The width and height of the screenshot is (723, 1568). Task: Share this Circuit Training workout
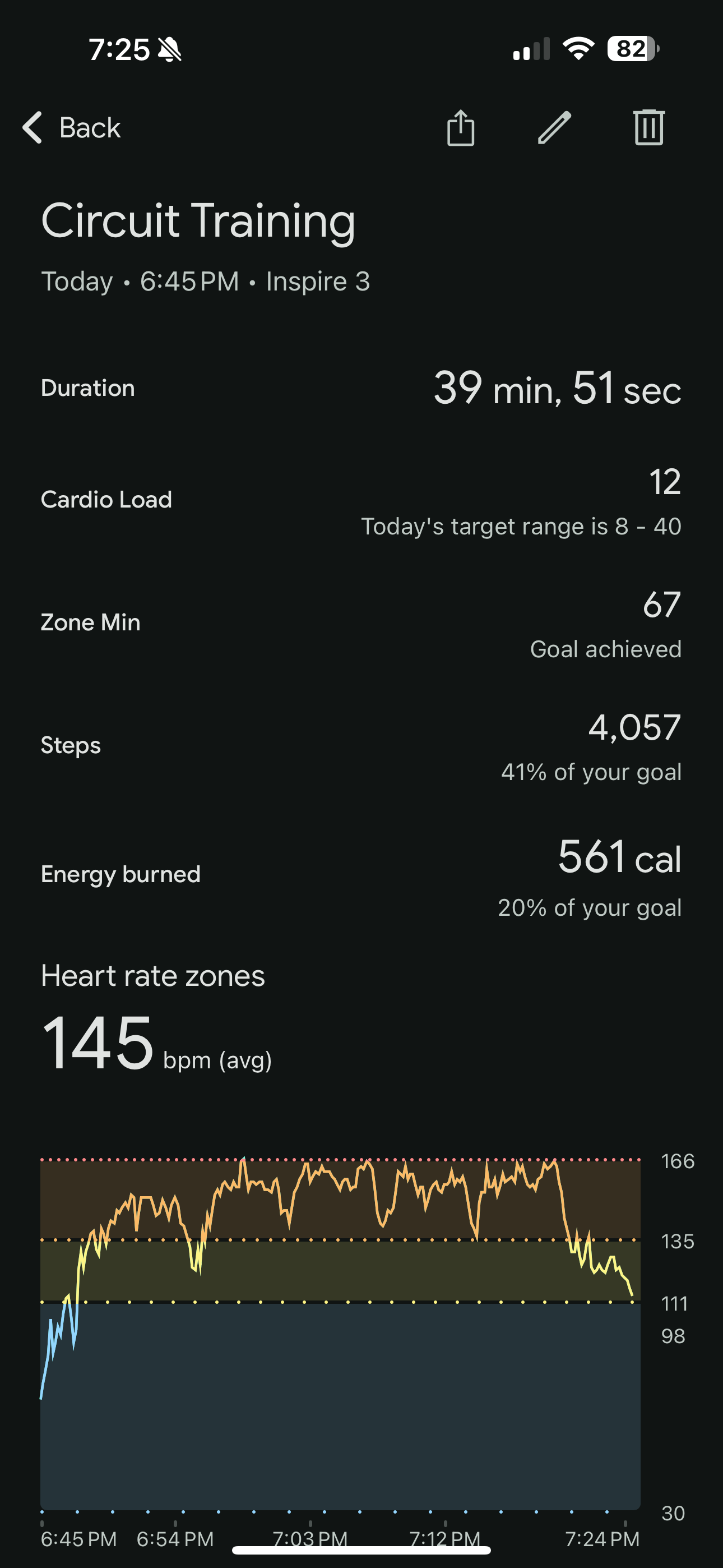tap(461, 128)
